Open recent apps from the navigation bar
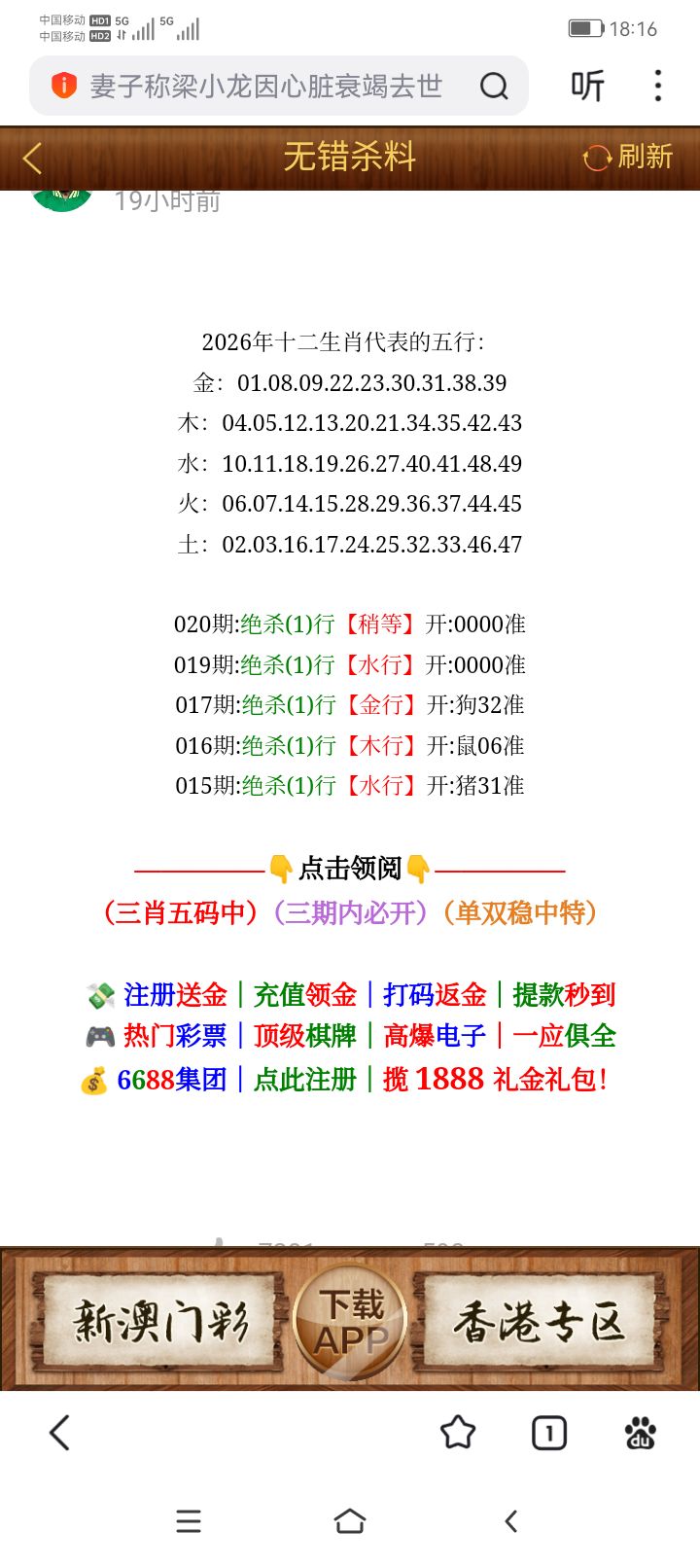 [x=189, y=1520]
